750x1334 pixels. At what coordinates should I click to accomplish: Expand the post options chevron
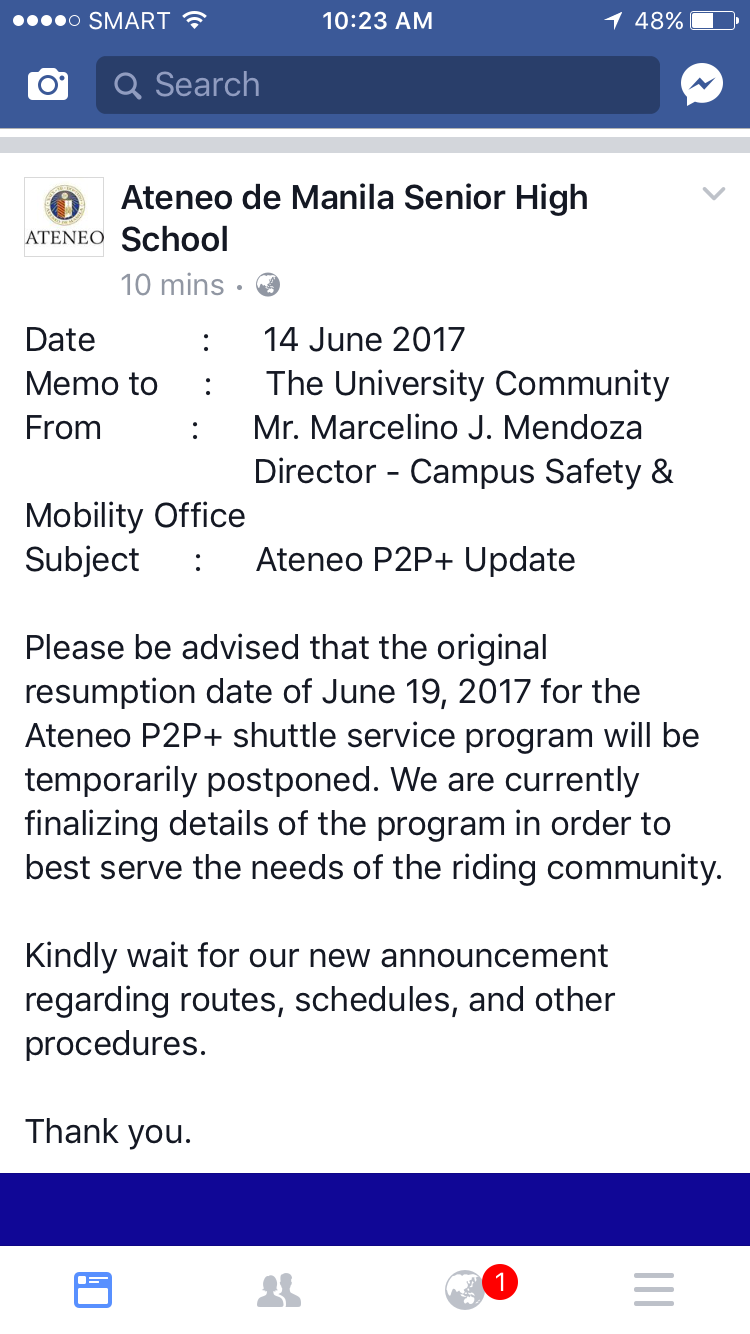[713, 194]
